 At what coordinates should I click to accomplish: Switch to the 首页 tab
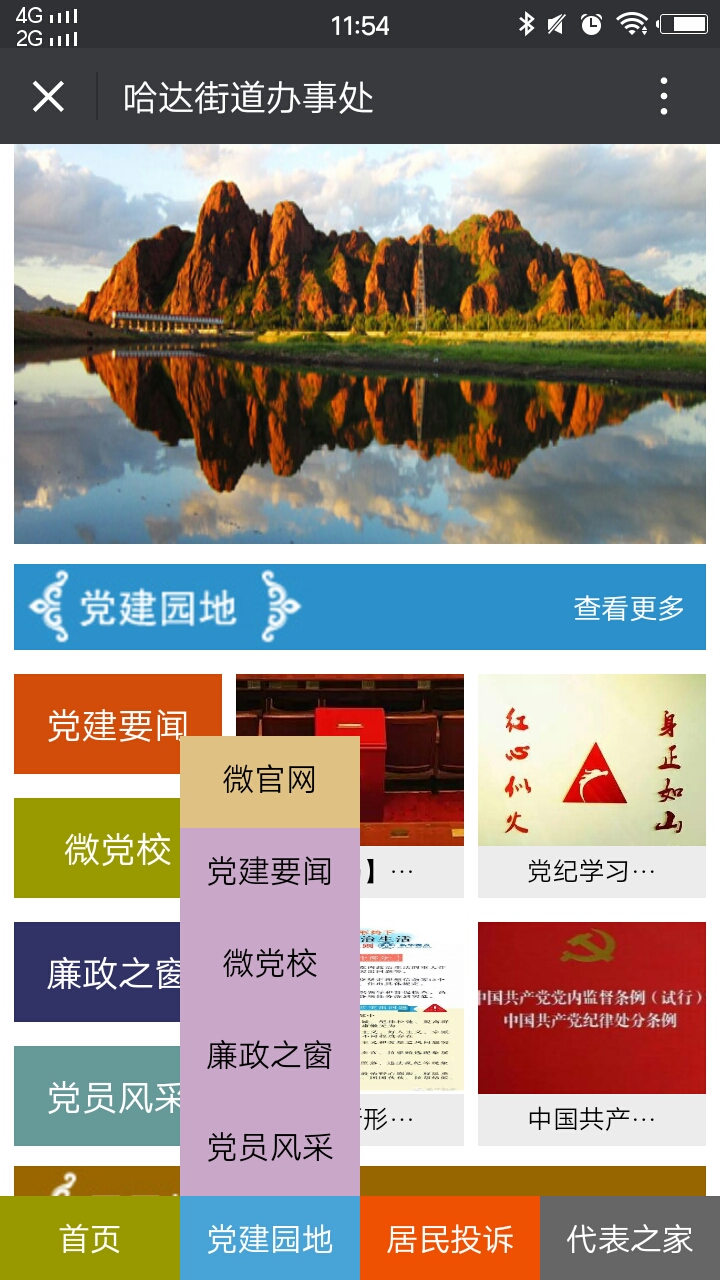click(x=90, y=1239)
